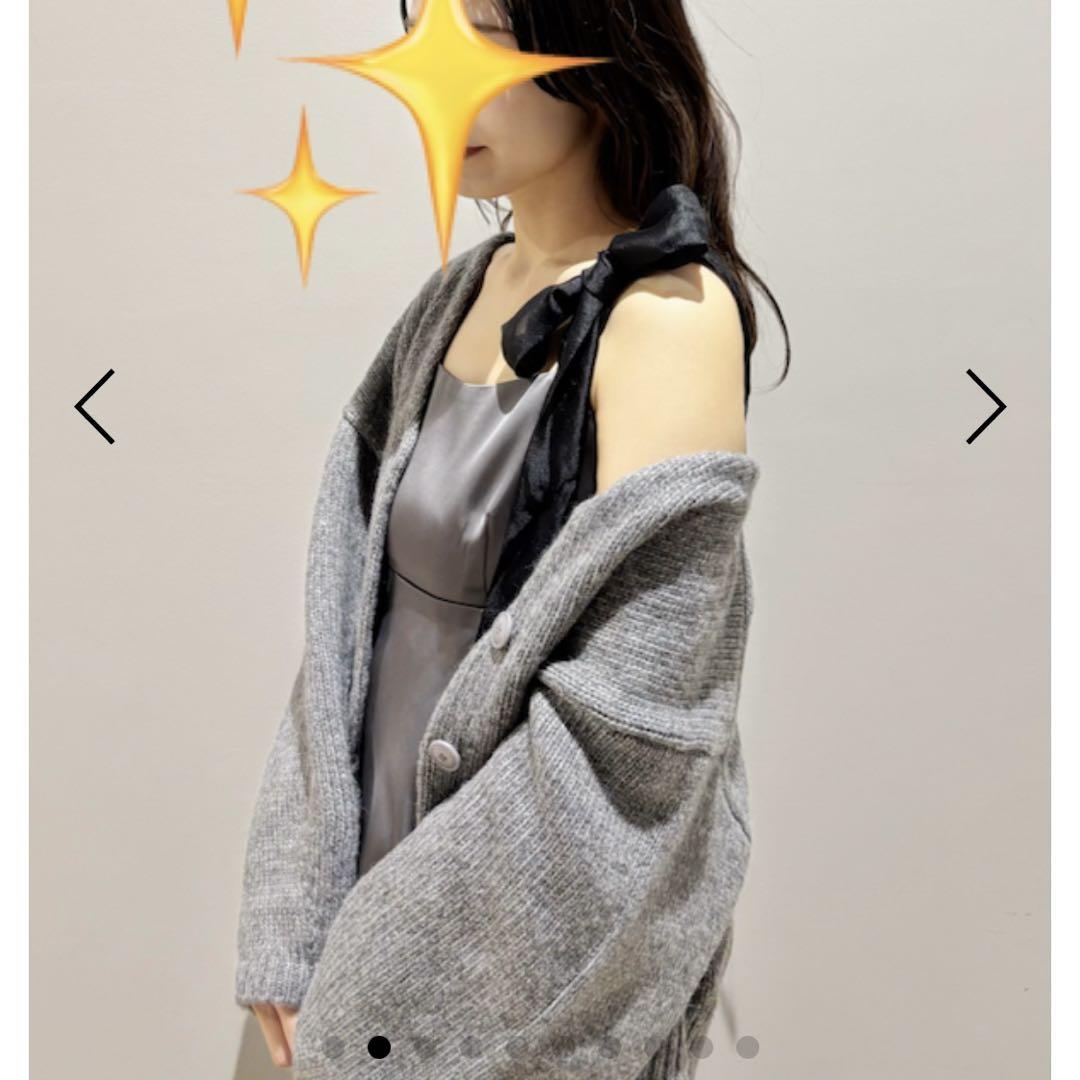This screenshot has width=1080, height=1080.
Task: Go to the previous photo with the left arrow
Action: coord(95,406)
